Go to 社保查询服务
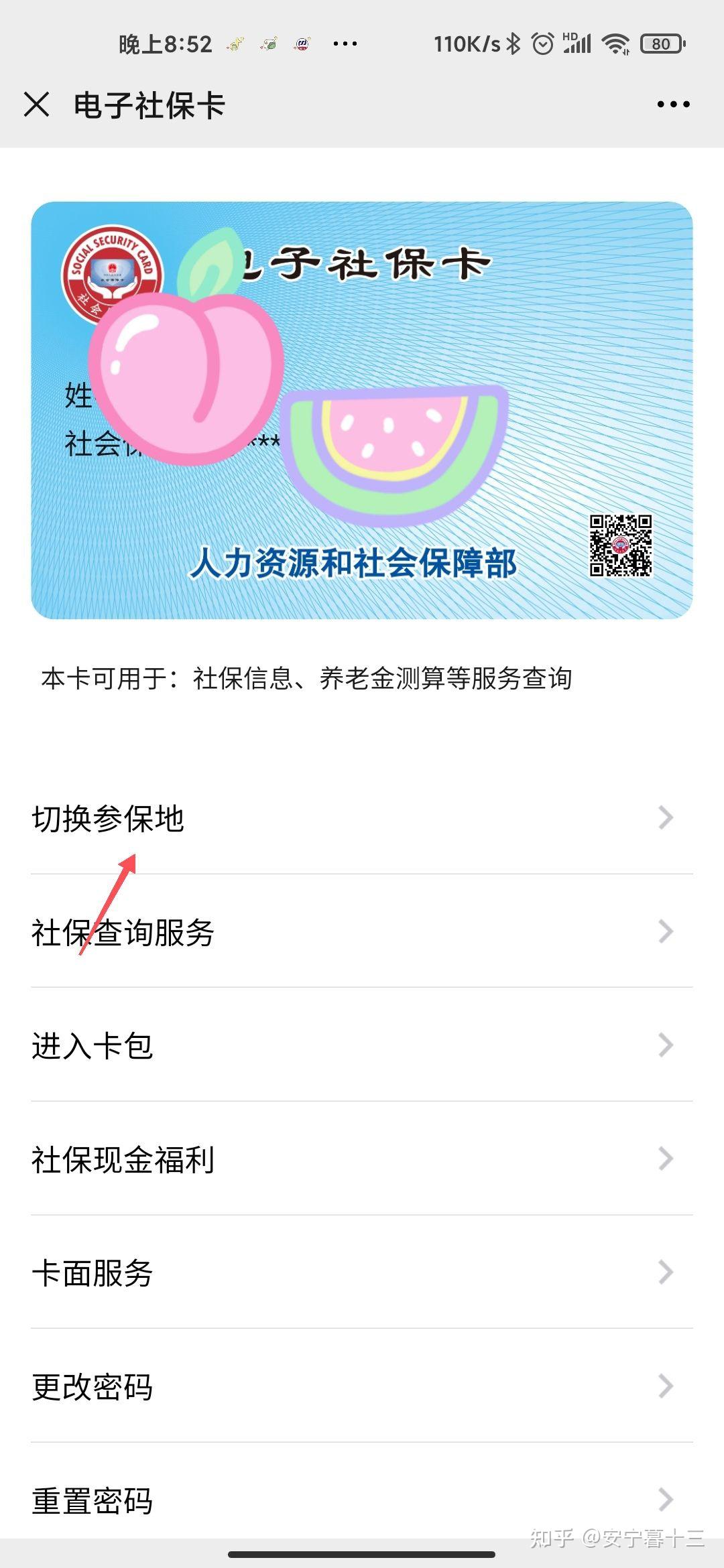The image size is (724, 1568). point(362,932)
